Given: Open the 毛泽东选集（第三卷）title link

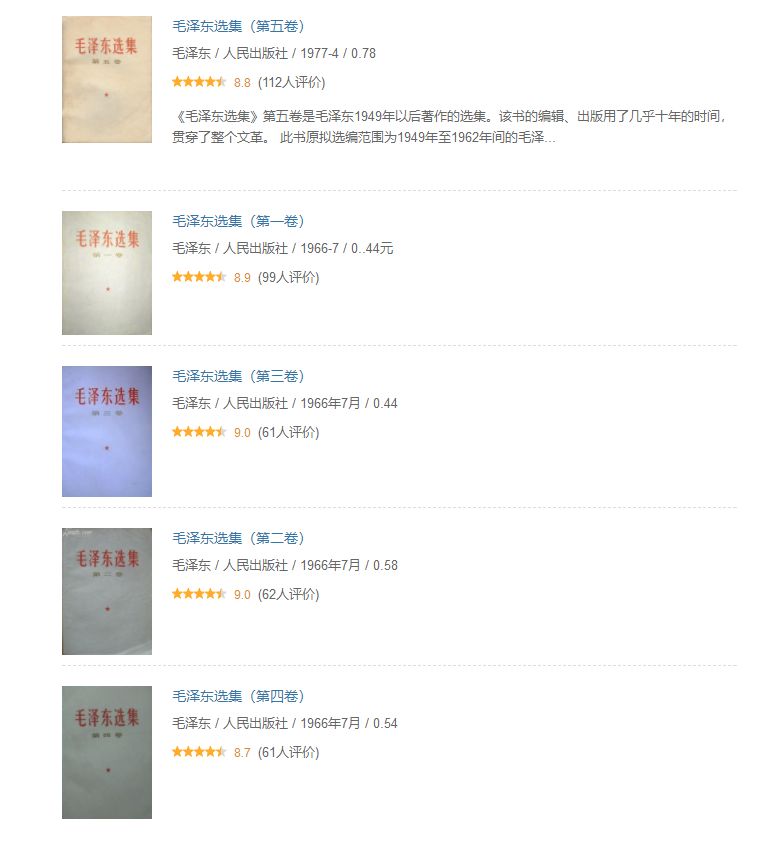Looking at the screenshot, I should [238, 376].
